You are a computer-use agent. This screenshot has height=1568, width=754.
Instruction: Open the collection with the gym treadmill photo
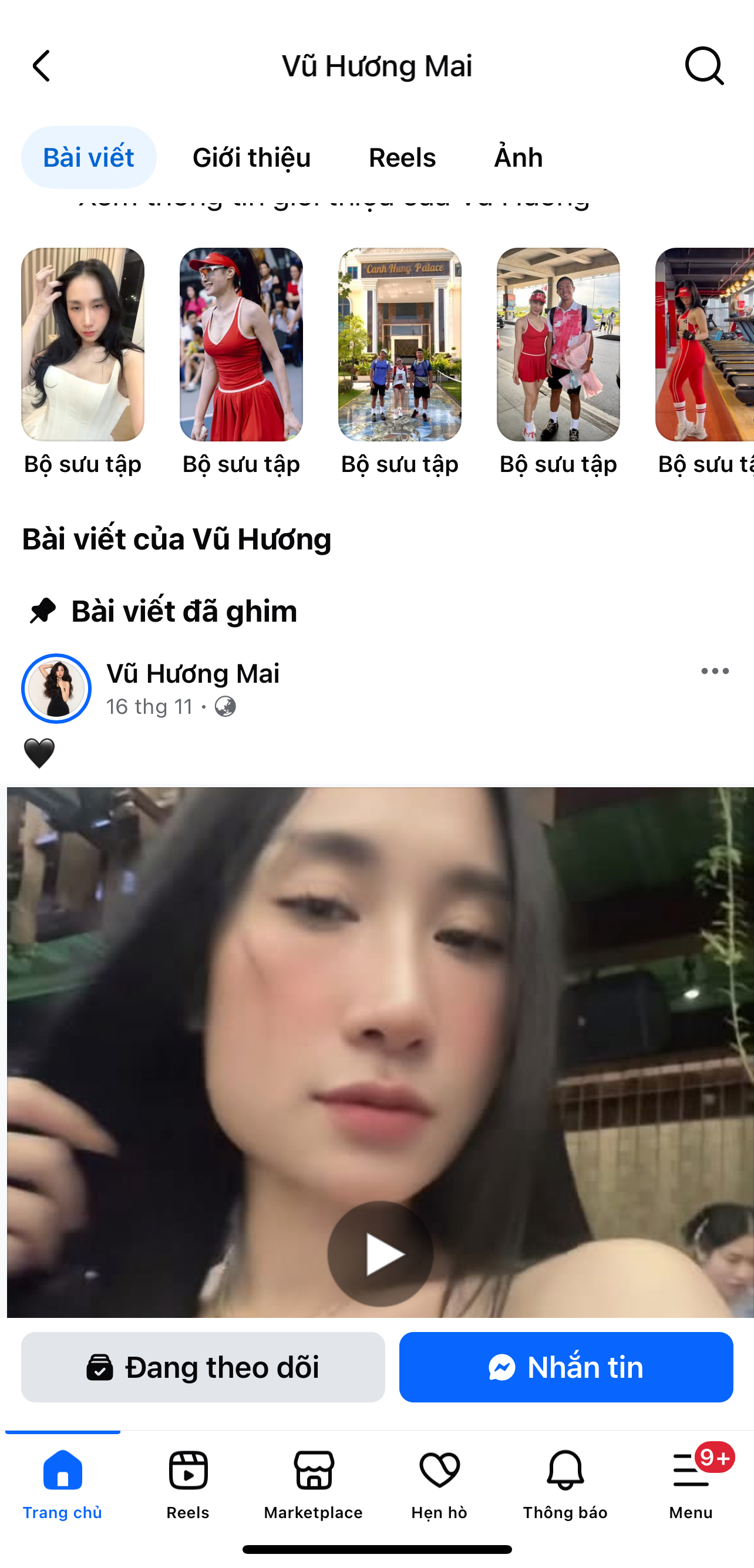704,345
